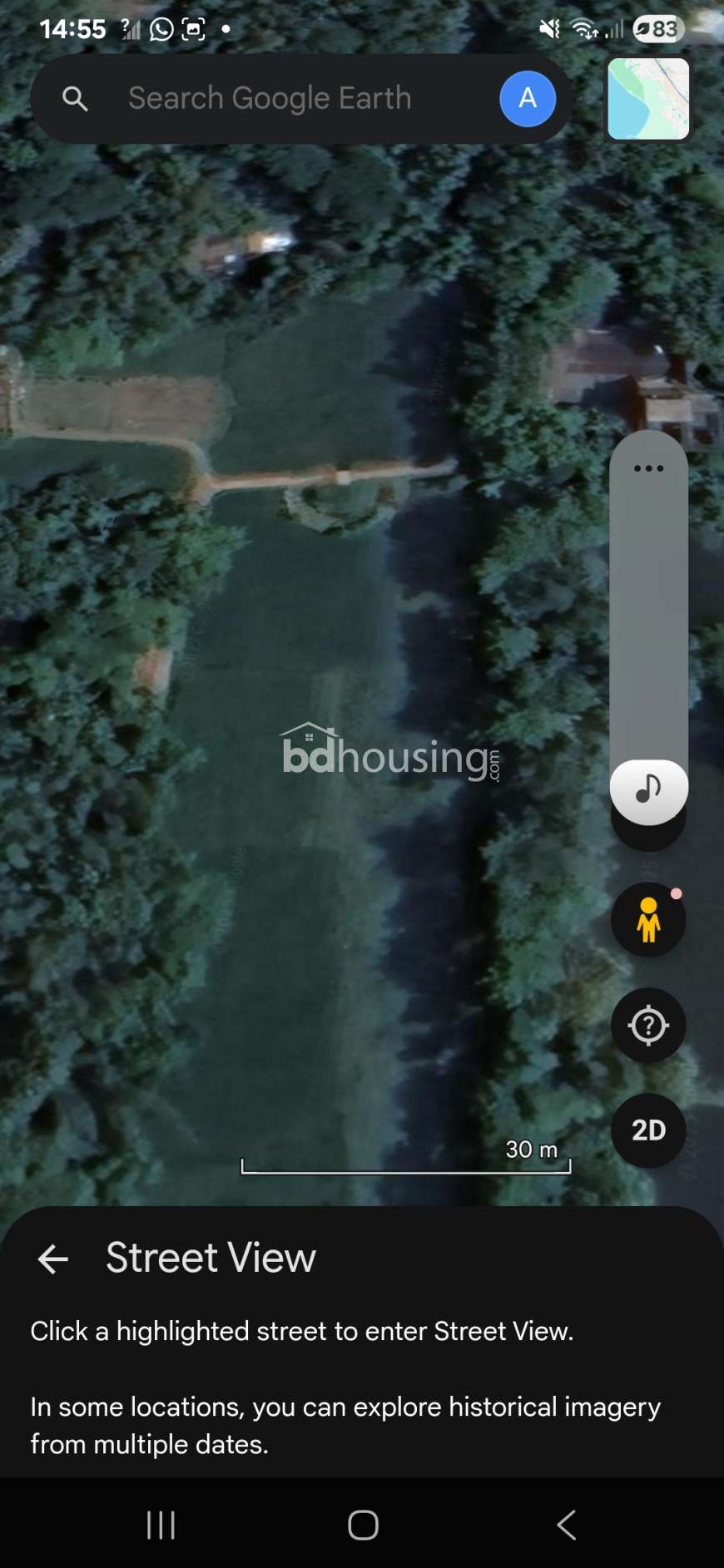Close Street View panel with back arrow
The width and height of the screenshot is (724, 1568).
pos(53,1259)
